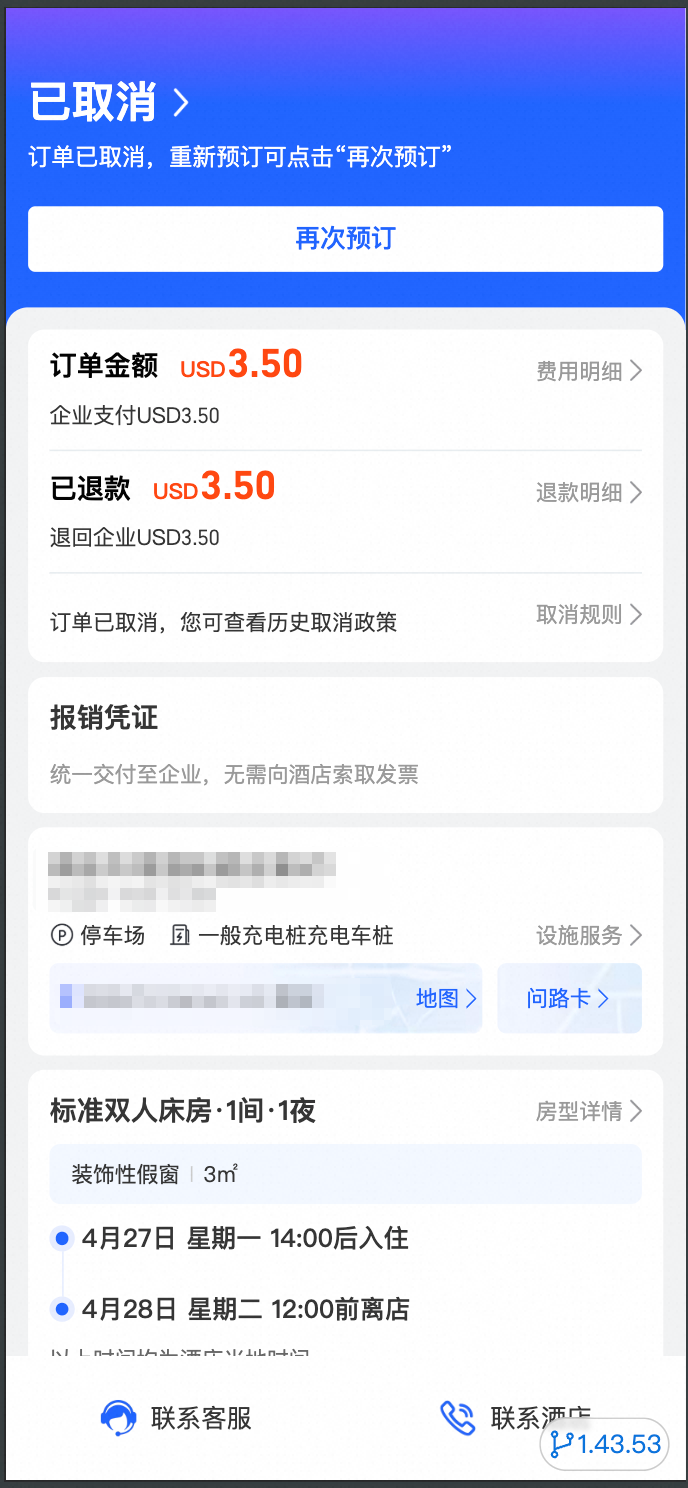
Task: Tap the 1.43.53 version badge
Action: click(x=605, y=1444)
